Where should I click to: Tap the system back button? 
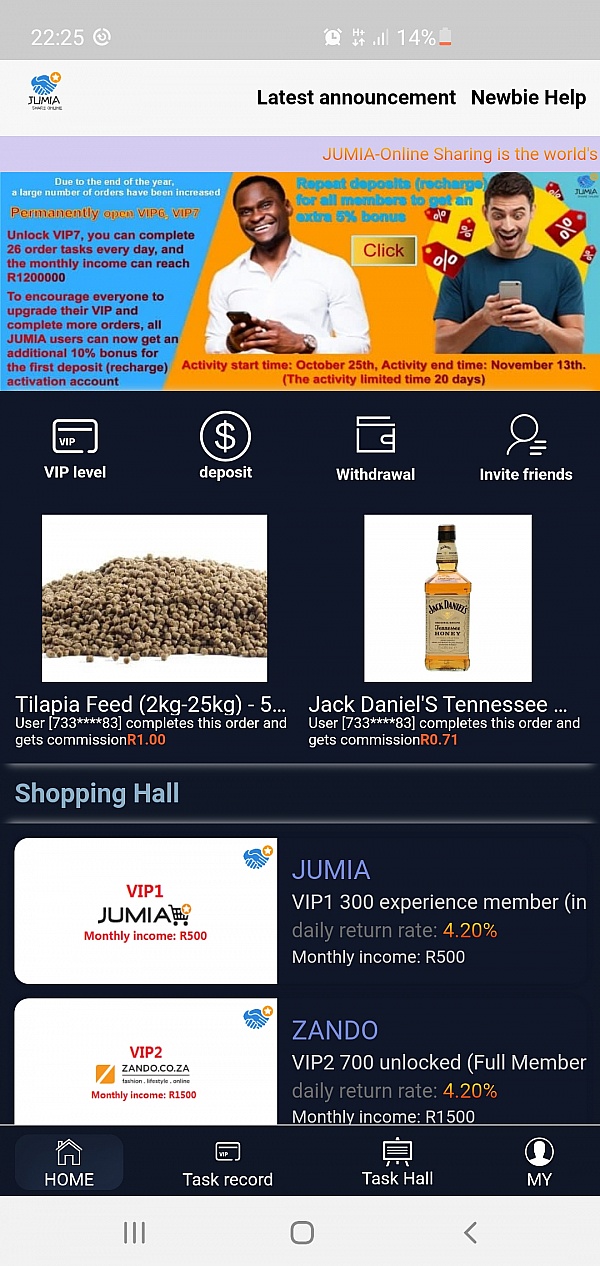470,1233
